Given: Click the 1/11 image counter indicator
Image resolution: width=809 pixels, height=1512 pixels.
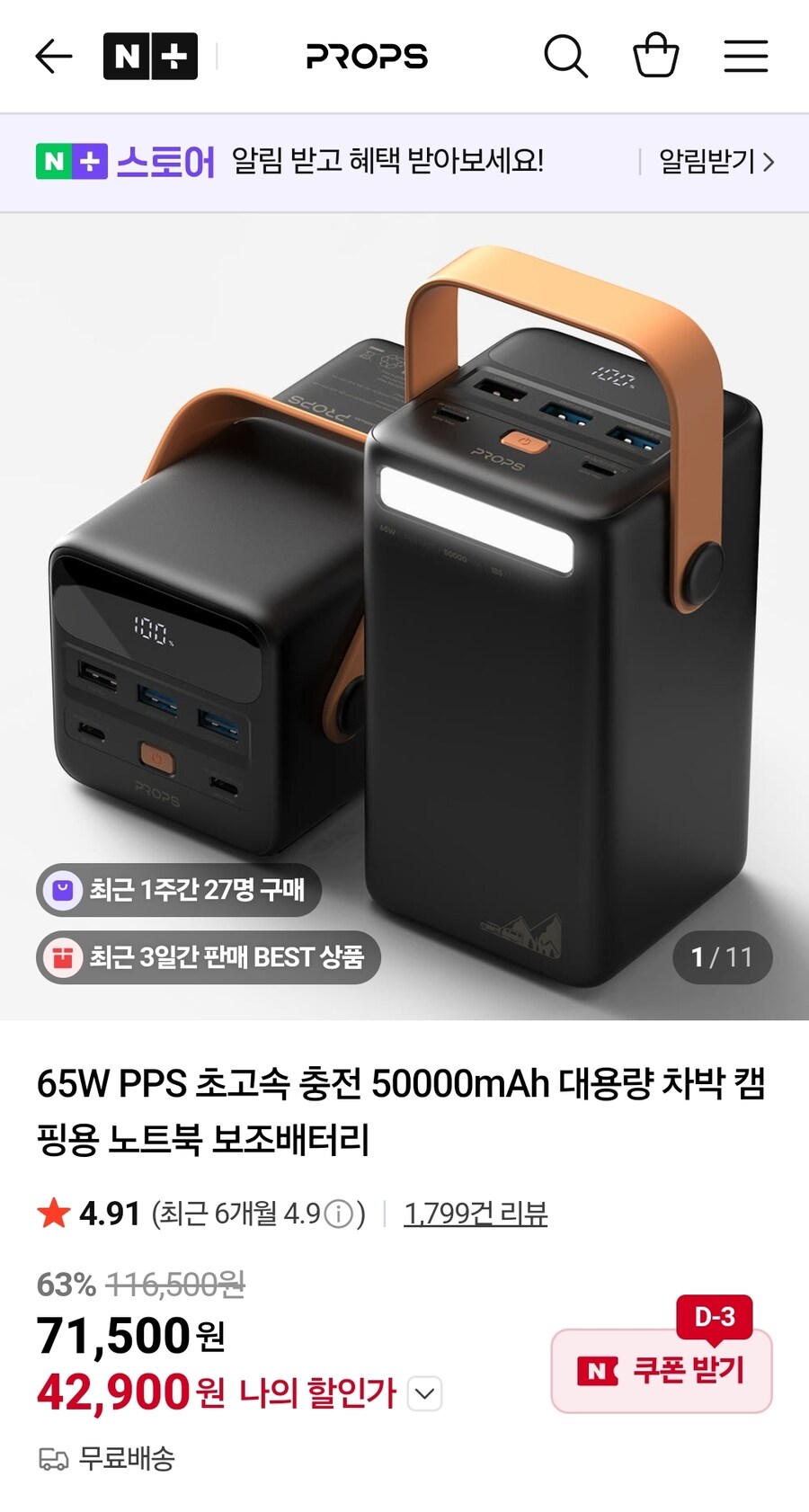Looking at the screenshot, I should [725, 957].
